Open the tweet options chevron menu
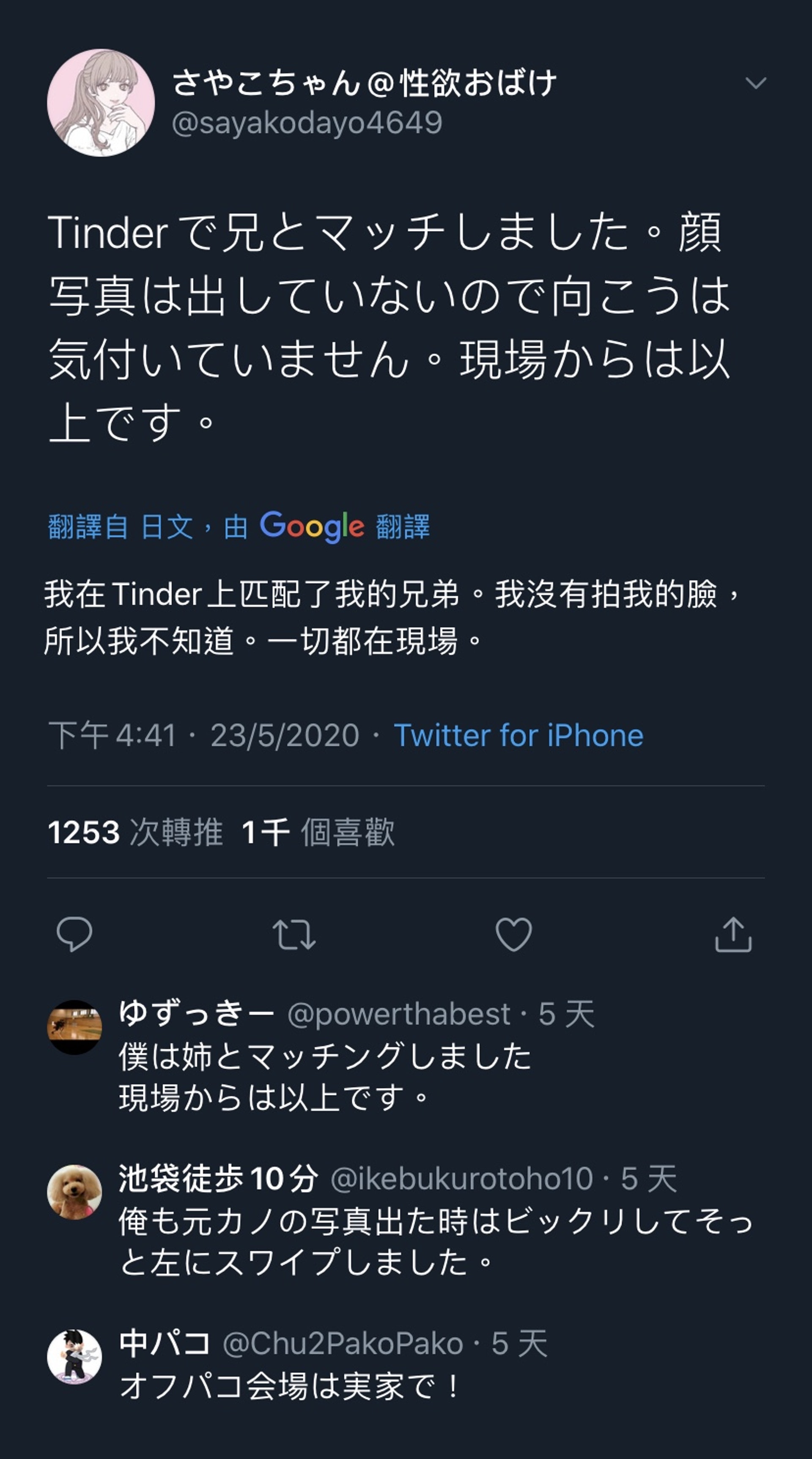 point(755,83)
